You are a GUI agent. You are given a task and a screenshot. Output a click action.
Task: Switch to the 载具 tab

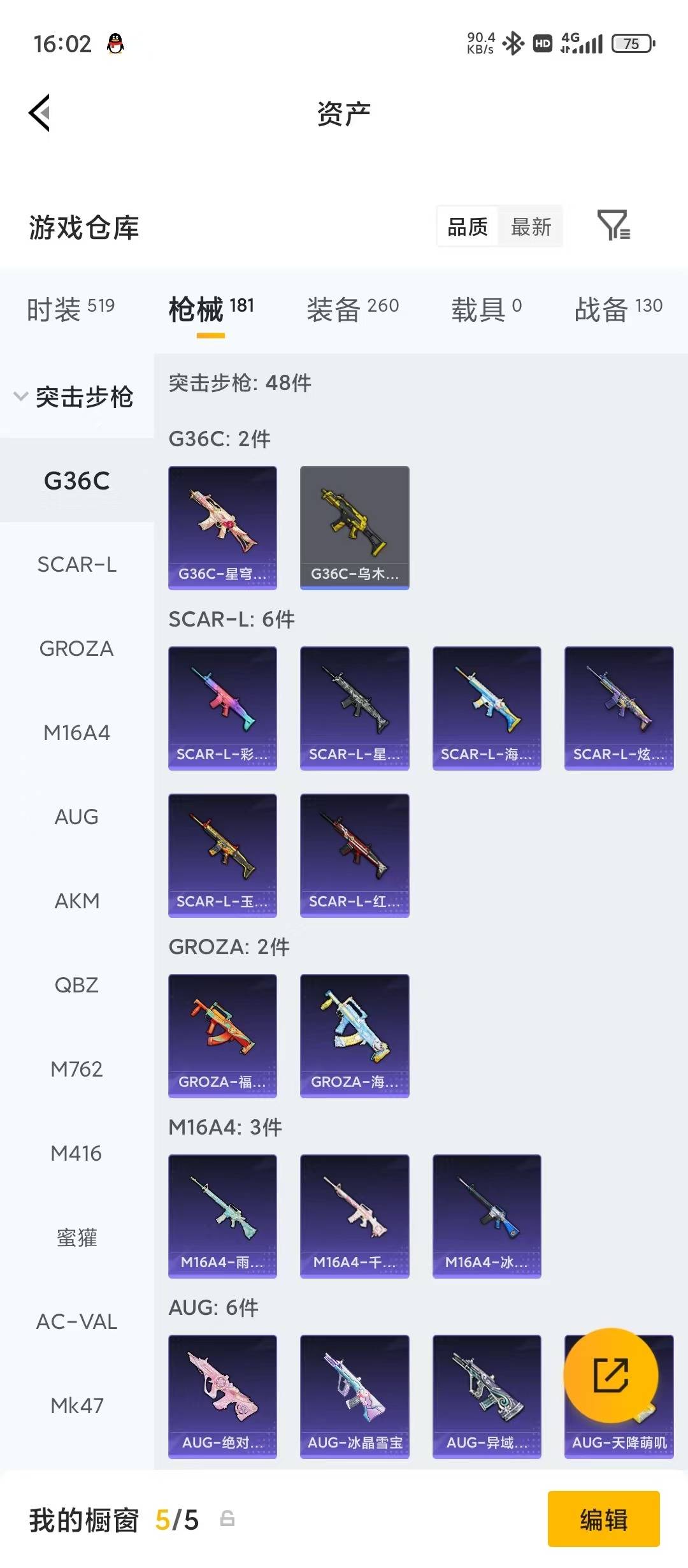(x=486, y=309)
